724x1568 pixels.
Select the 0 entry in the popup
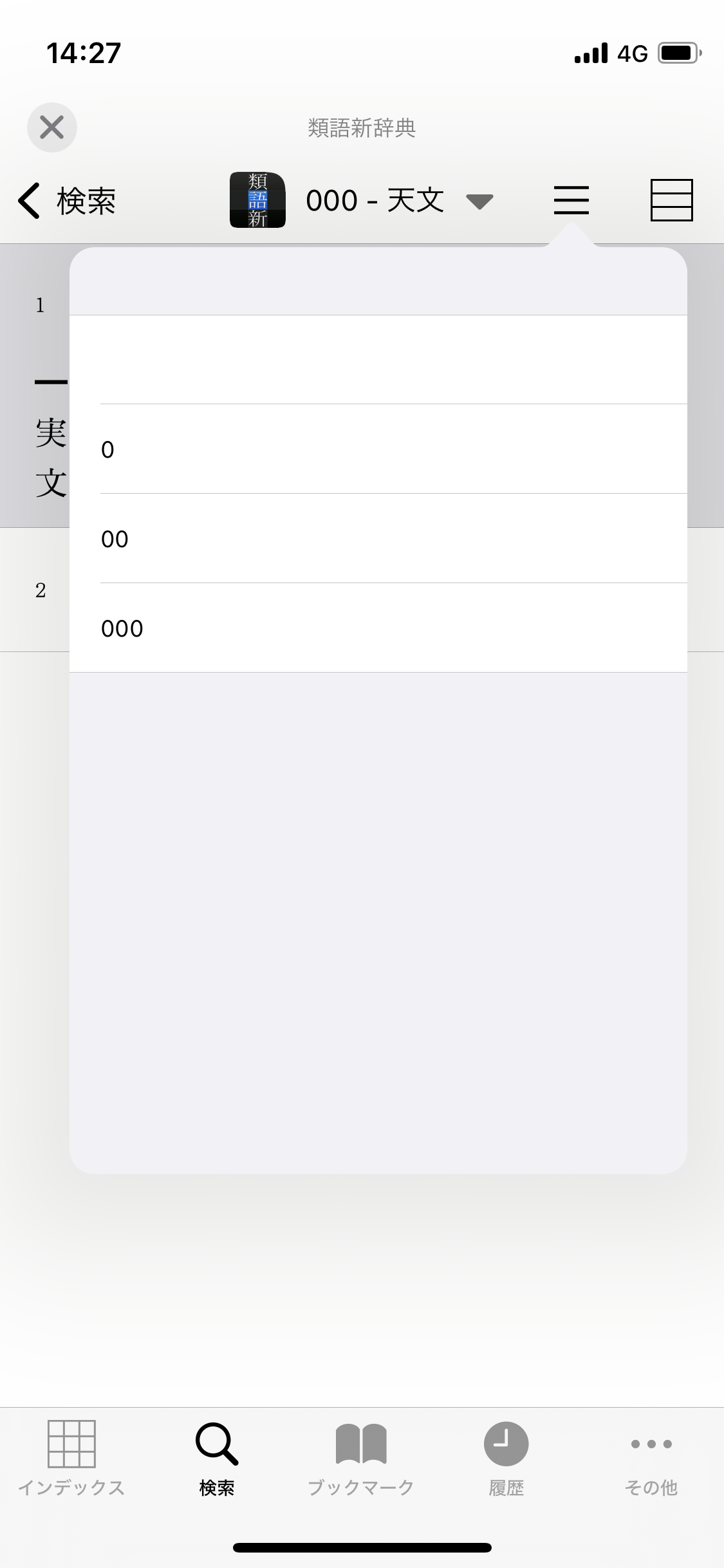[378, 449]
